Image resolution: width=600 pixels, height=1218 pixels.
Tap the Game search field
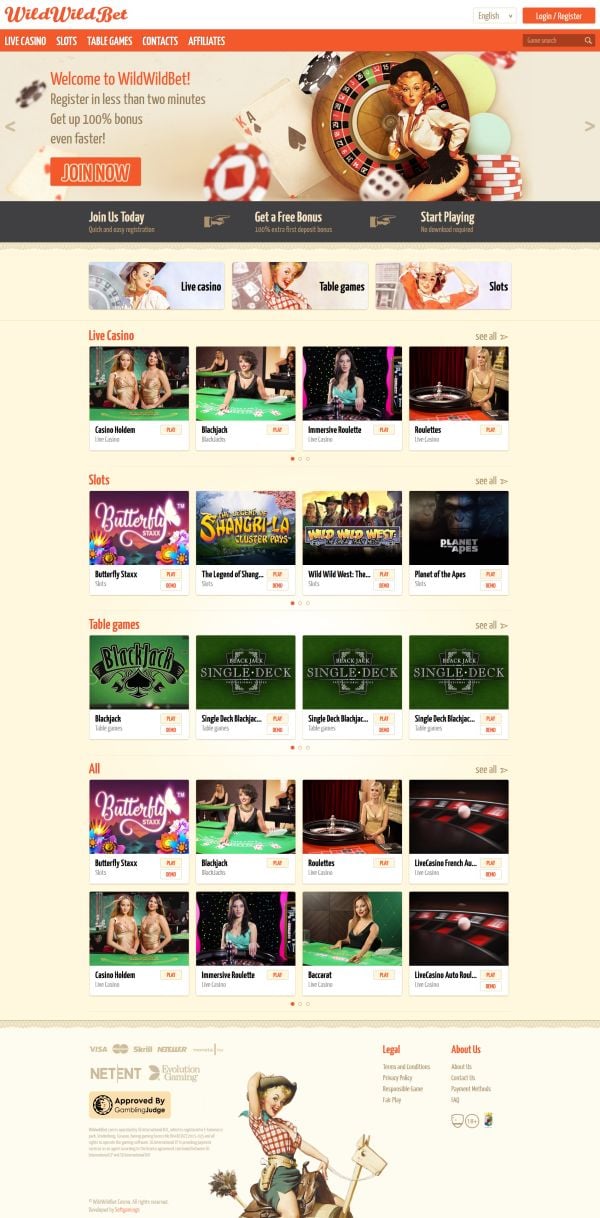[x=553, y=41]
